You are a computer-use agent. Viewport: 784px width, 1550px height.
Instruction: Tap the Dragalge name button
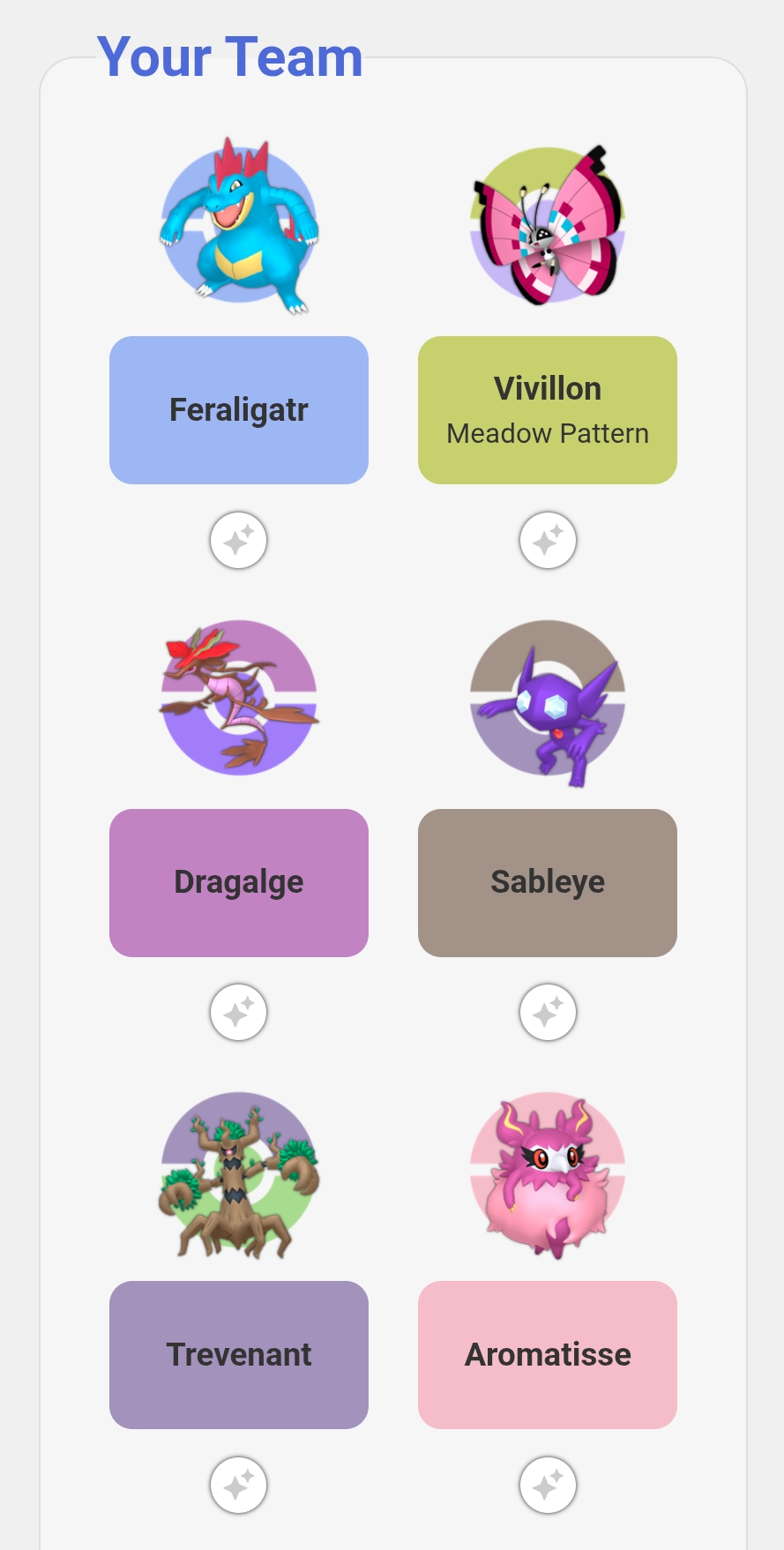tap(238, 882)
